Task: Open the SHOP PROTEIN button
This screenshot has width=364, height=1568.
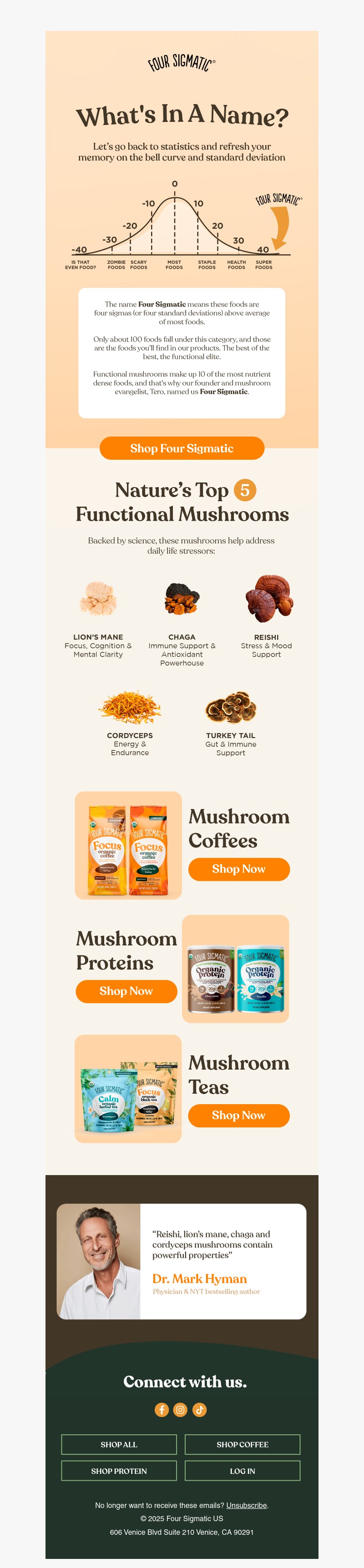Action: pyautogui.click(x=119, y=1471)
